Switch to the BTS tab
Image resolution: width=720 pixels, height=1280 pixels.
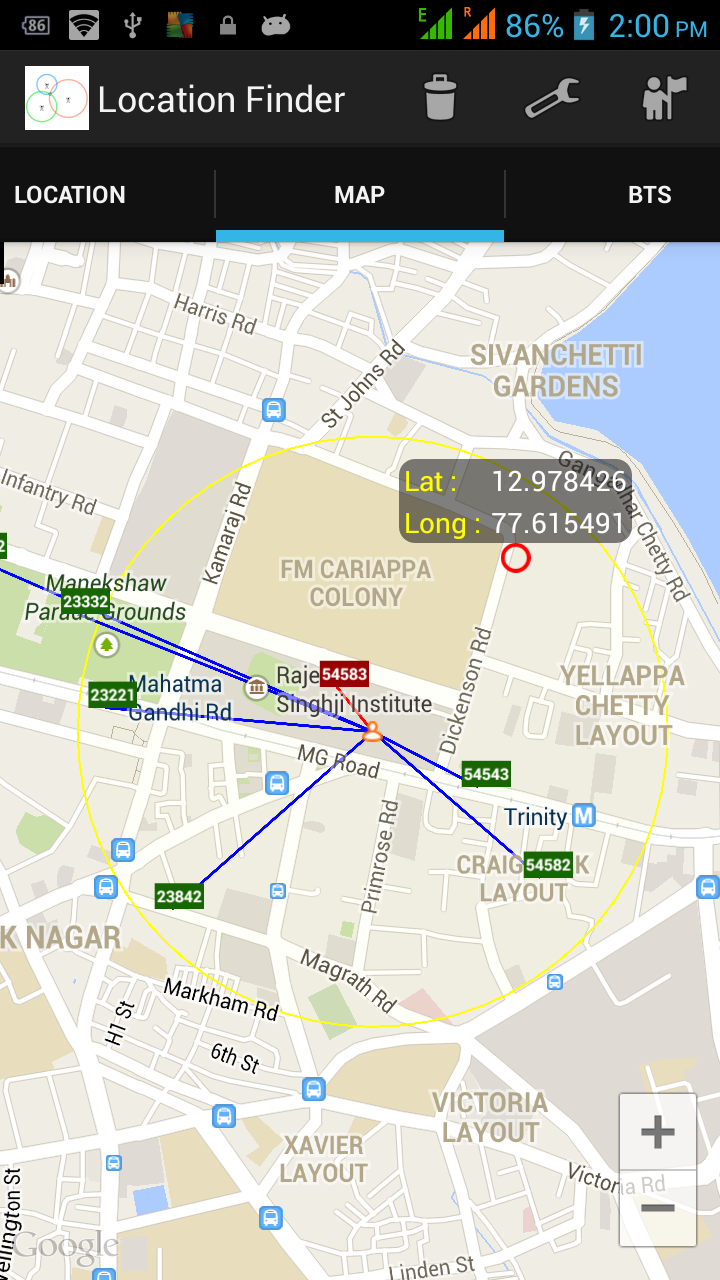point(649,195)
